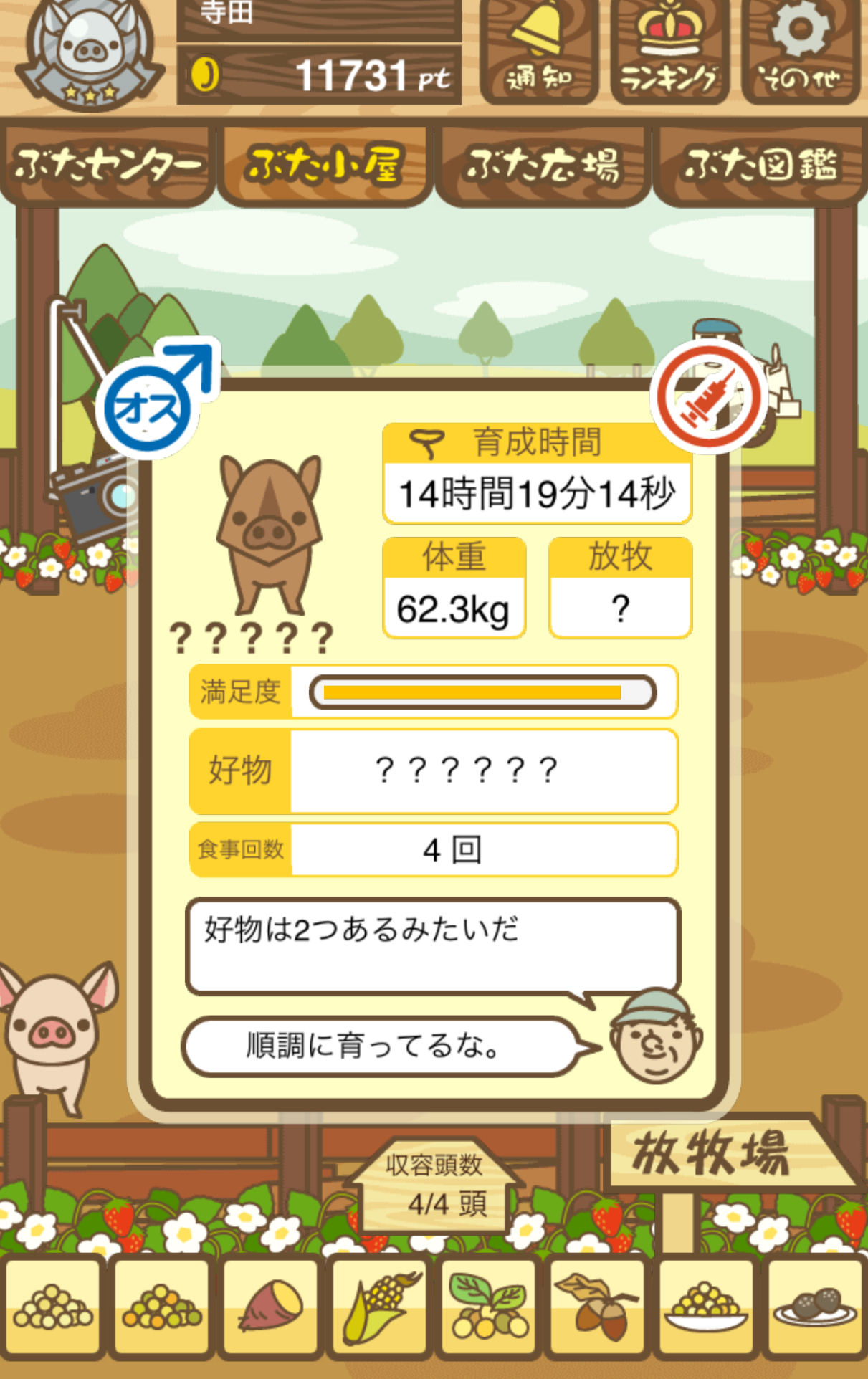Switch to the ぶた小屋 tab
Viewport: 868px width, 1379px height.
click(x=324, y=166)
